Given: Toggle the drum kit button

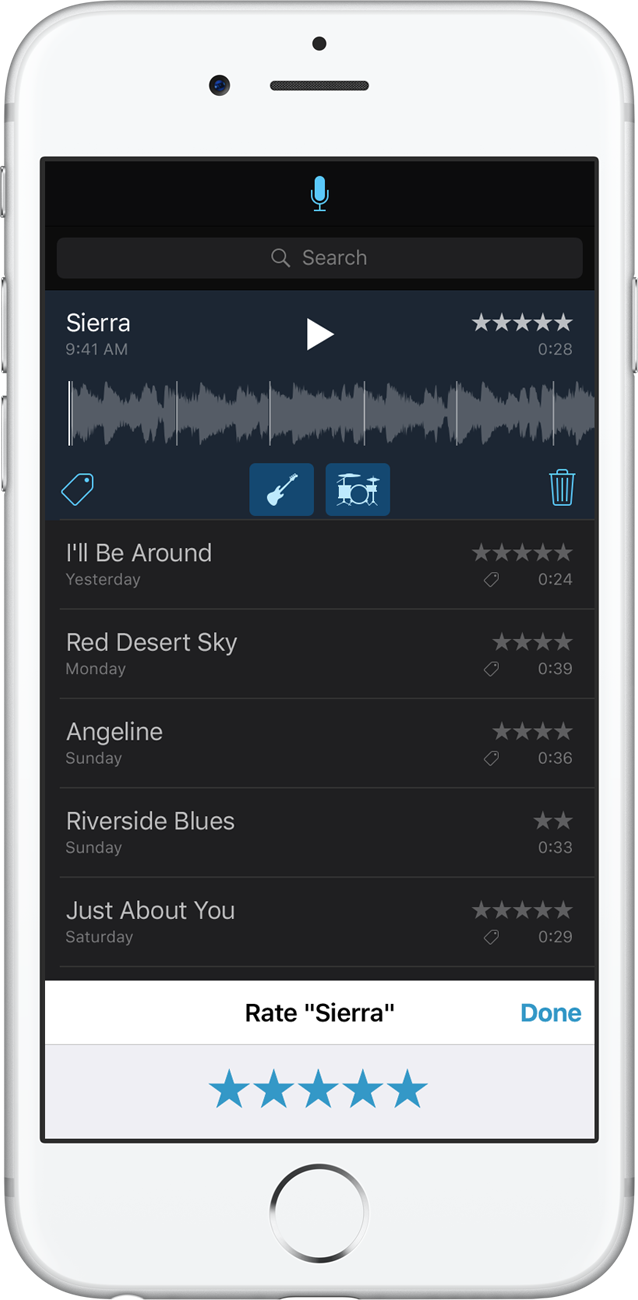Looking at the screenshot, I should [x=357, y=489].
